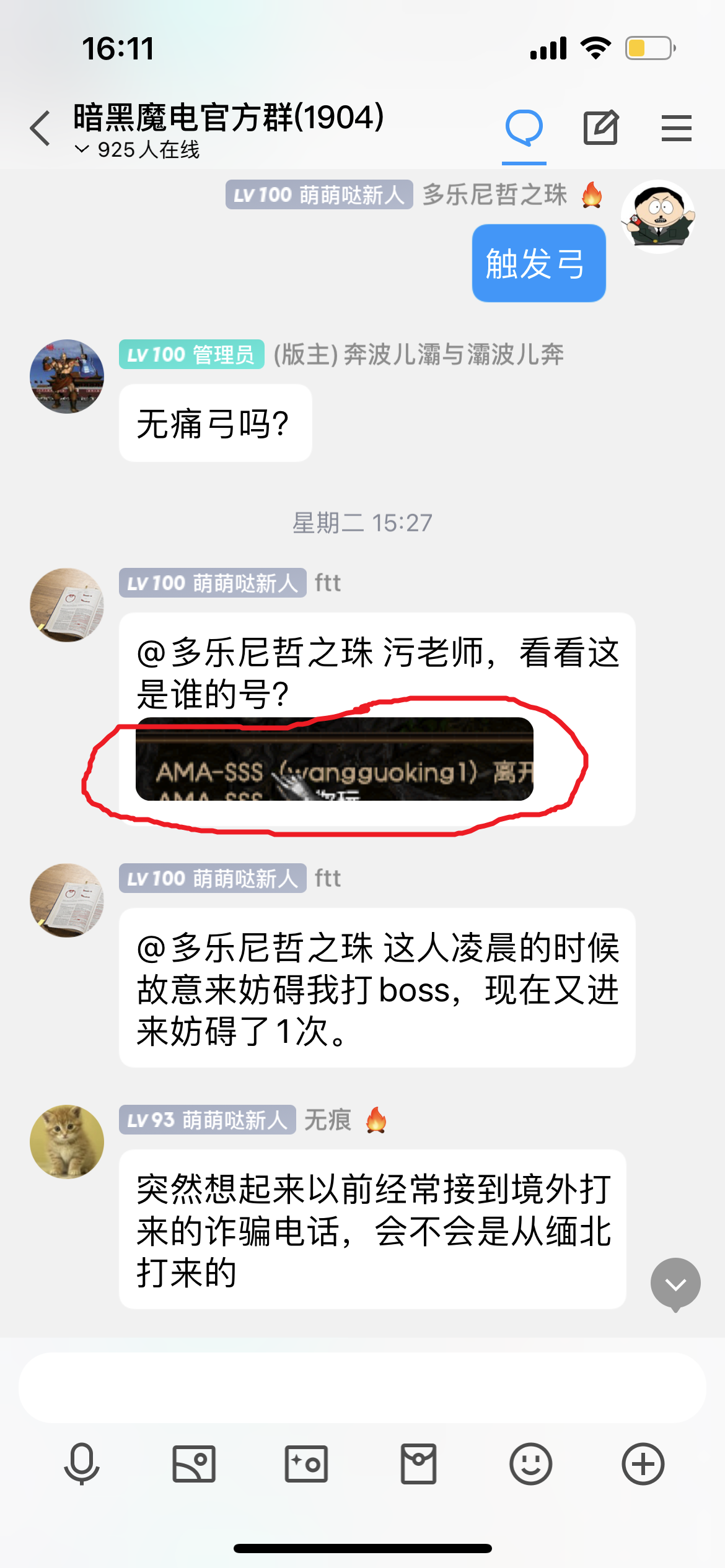The image size is (725, 1568).
Task: Jump to the latest messages arrow
Action: pos(675,1284)
